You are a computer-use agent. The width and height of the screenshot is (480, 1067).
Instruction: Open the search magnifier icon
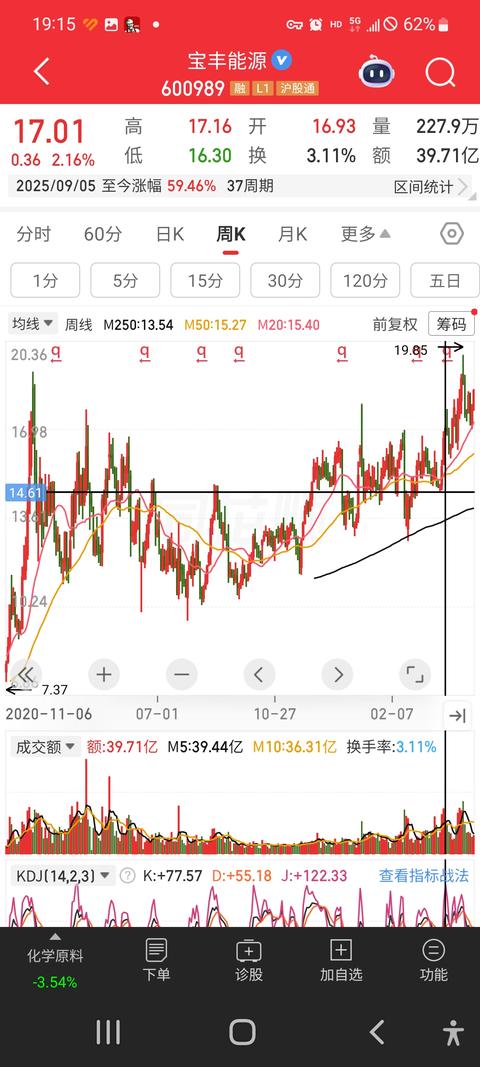tap(440, 71)
